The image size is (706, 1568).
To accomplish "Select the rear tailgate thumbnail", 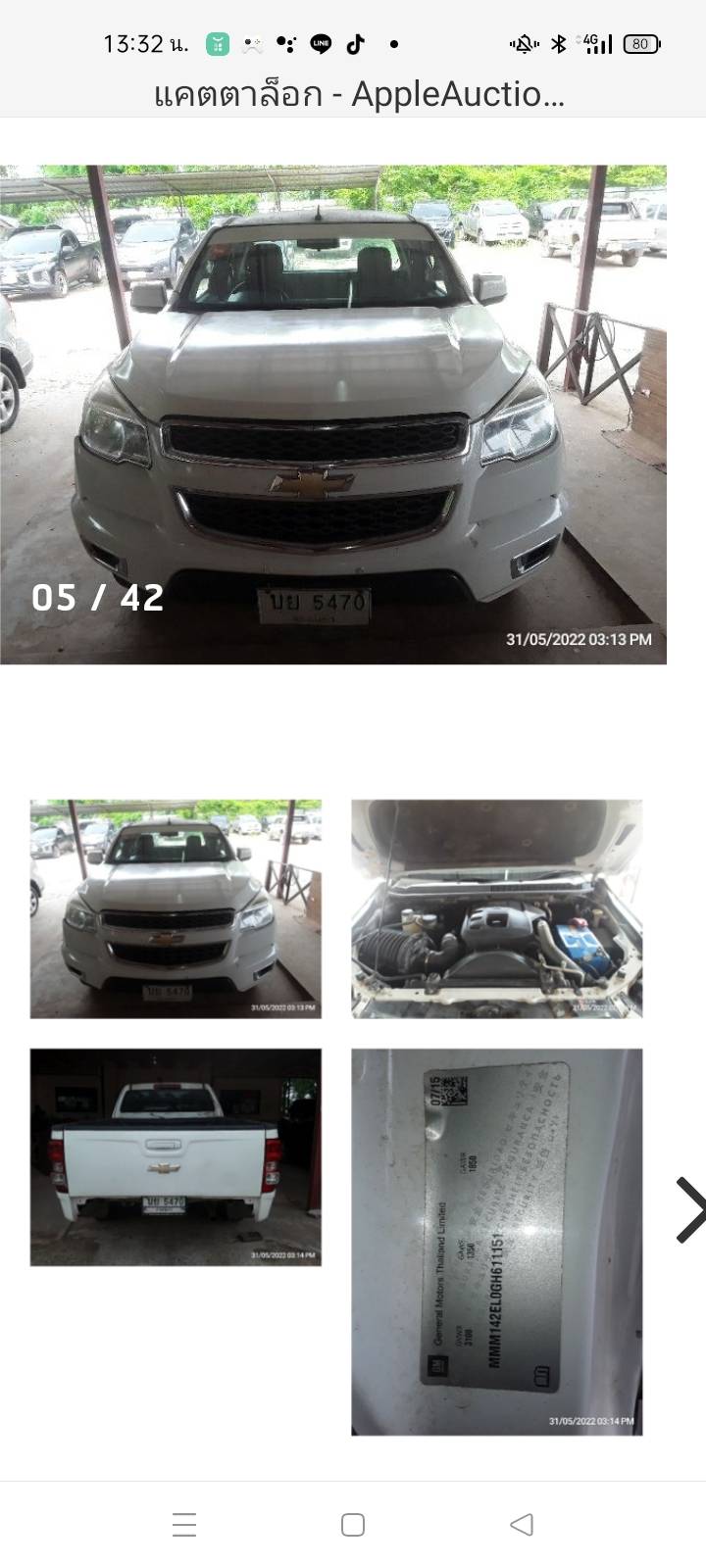I will (x=176, y=1157).
